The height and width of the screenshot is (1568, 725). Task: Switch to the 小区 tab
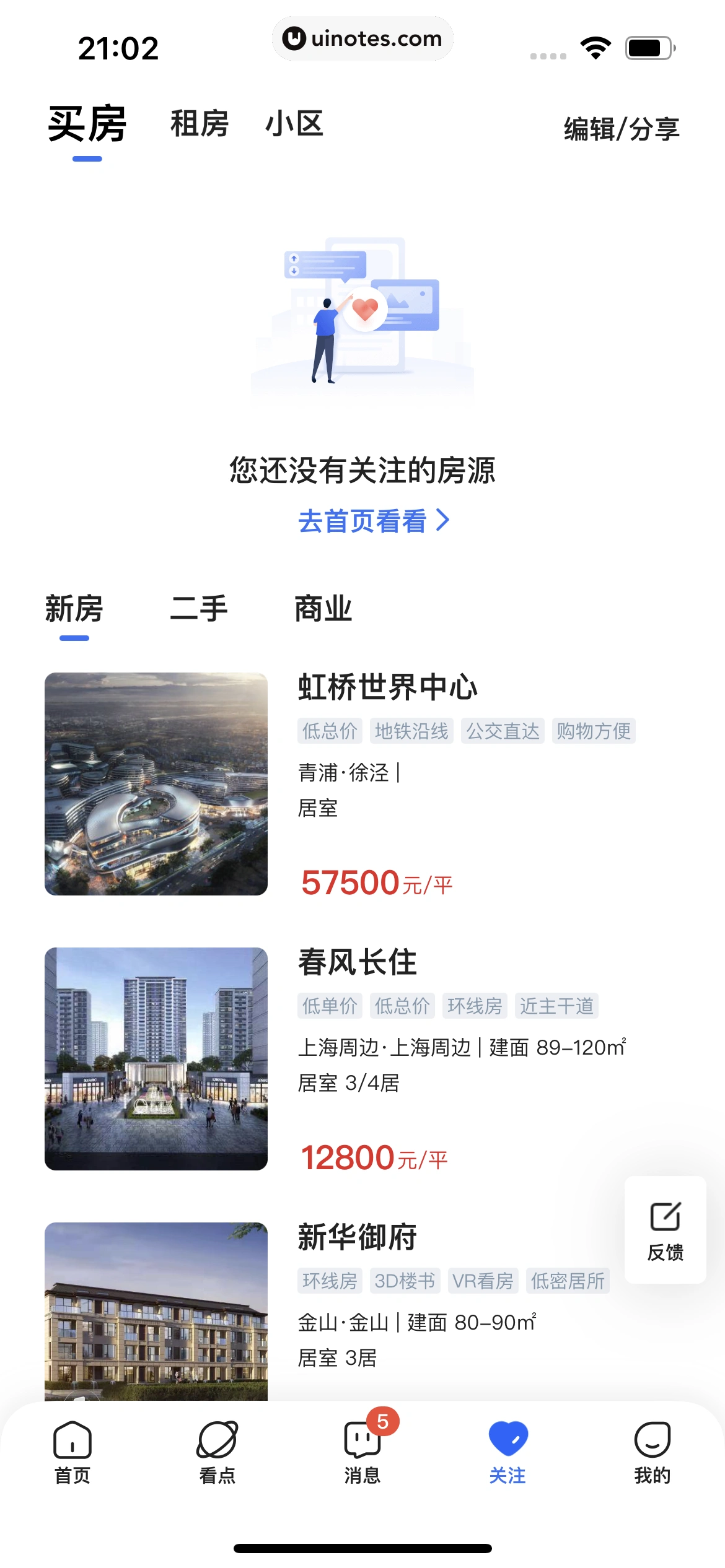tap(294, 124)
